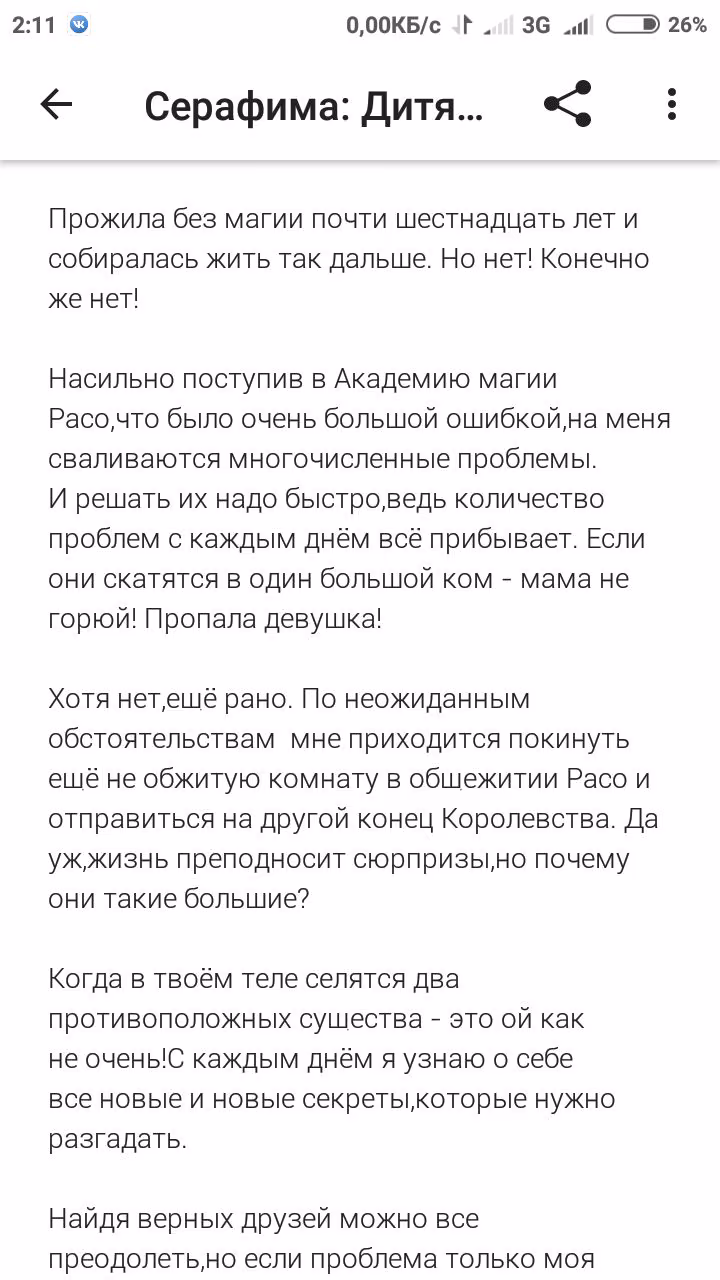Go back using the arrow icon
Viewport: 720px width, 1280px height.
(56, 104)
